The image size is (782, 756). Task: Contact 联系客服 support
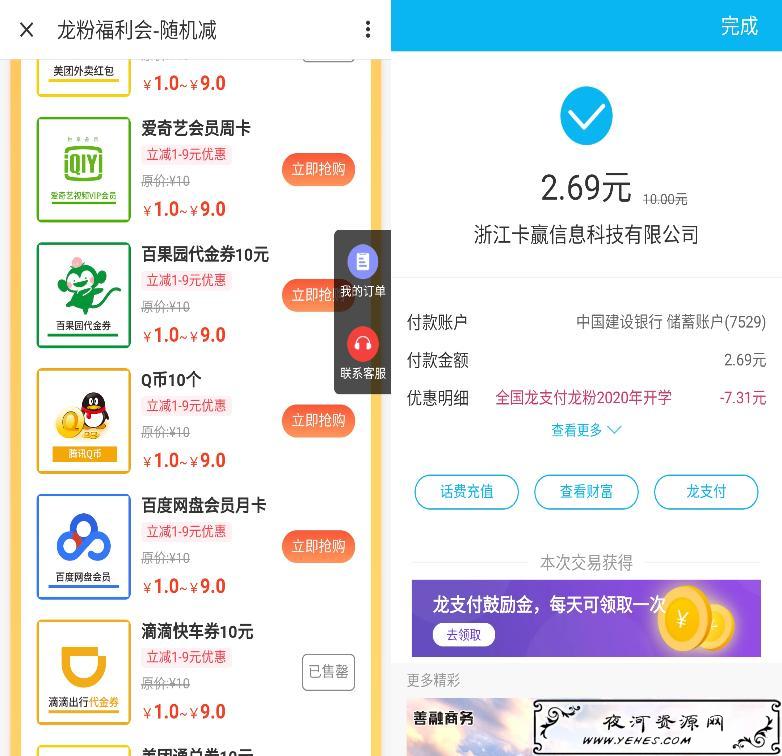362,354
